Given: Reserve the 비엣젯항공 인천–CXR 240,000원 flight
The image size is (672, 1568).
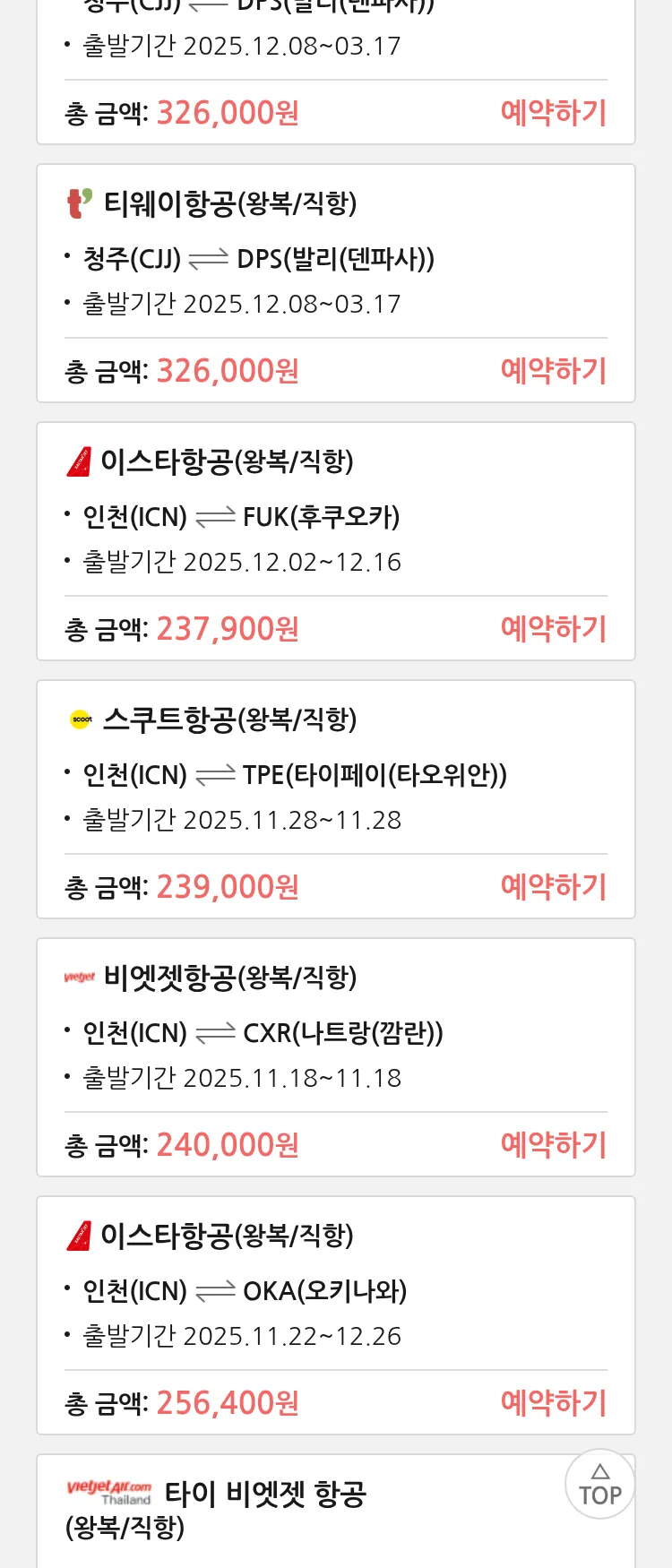Looking at the screenshot, I should pyautogui.click(x=553, y=1145).
